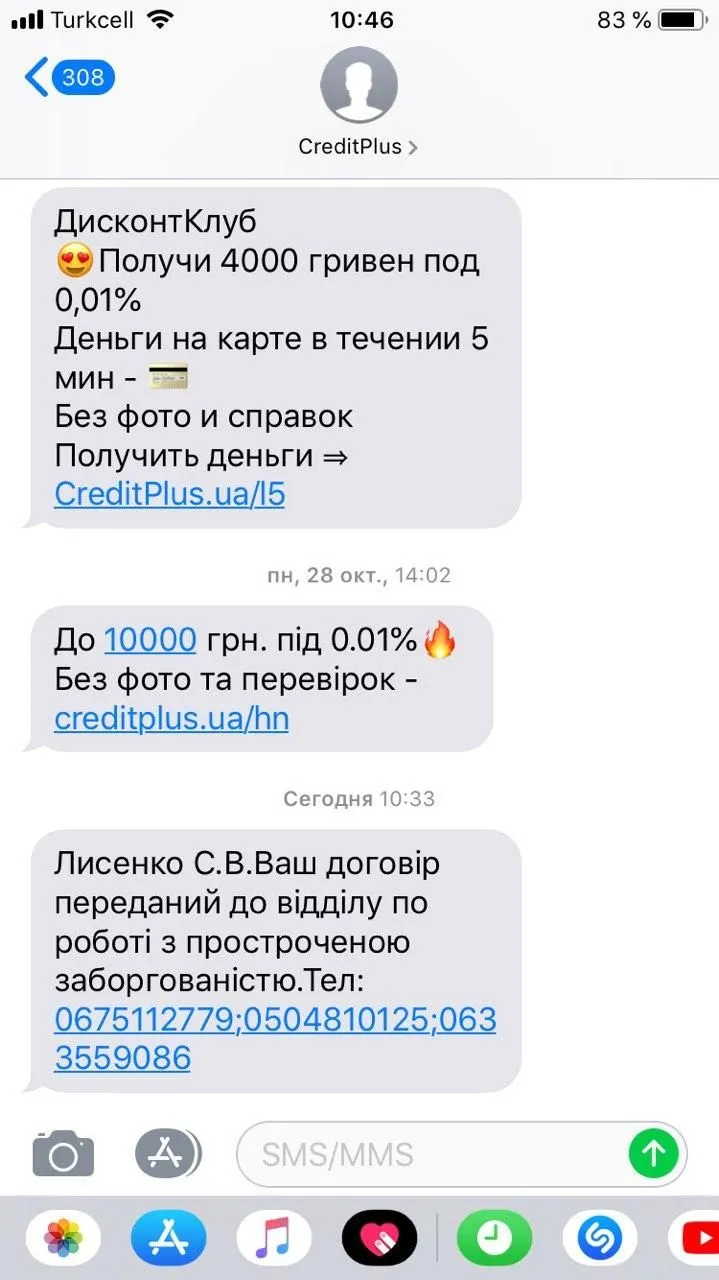Image resolution: width=719 pixels, height=1280 pixels.
Task: Open the camera to attach a photo
Action: point(63,1154)
